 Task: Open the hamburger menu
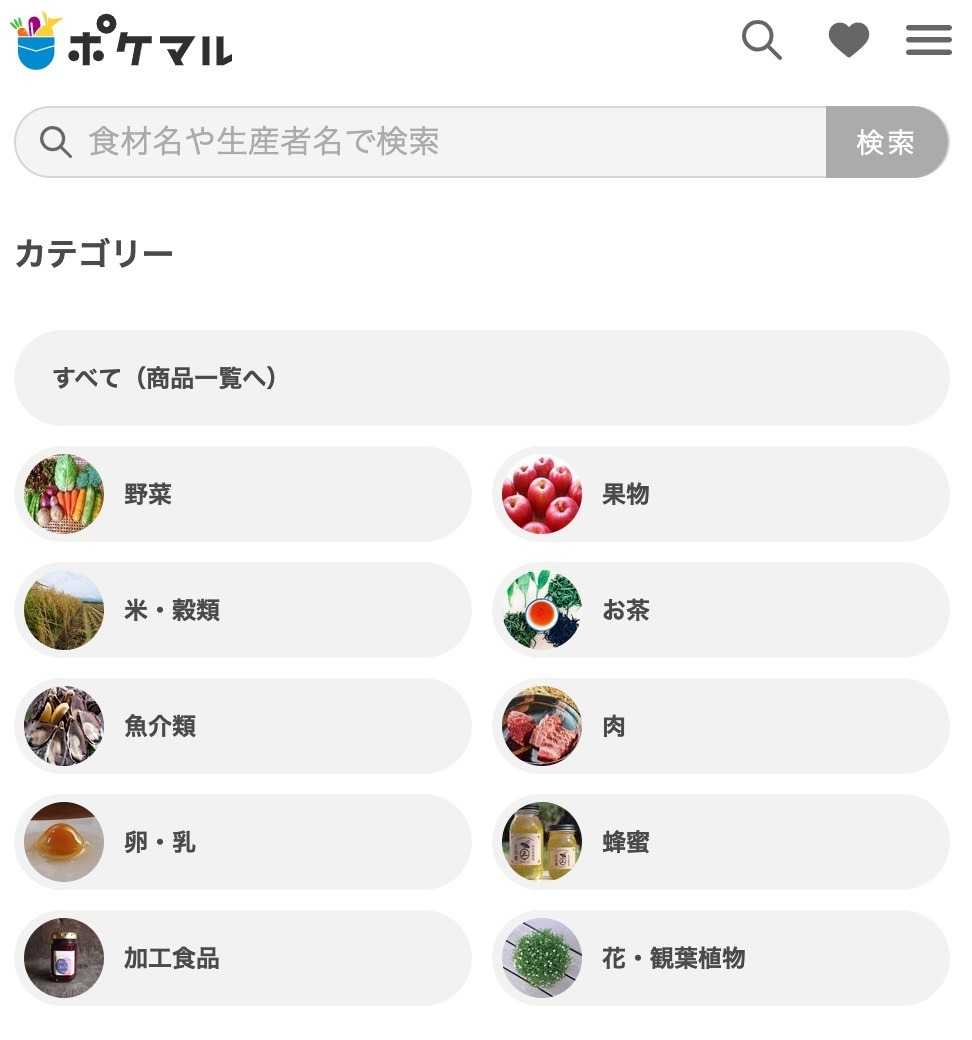pos(928,41)
